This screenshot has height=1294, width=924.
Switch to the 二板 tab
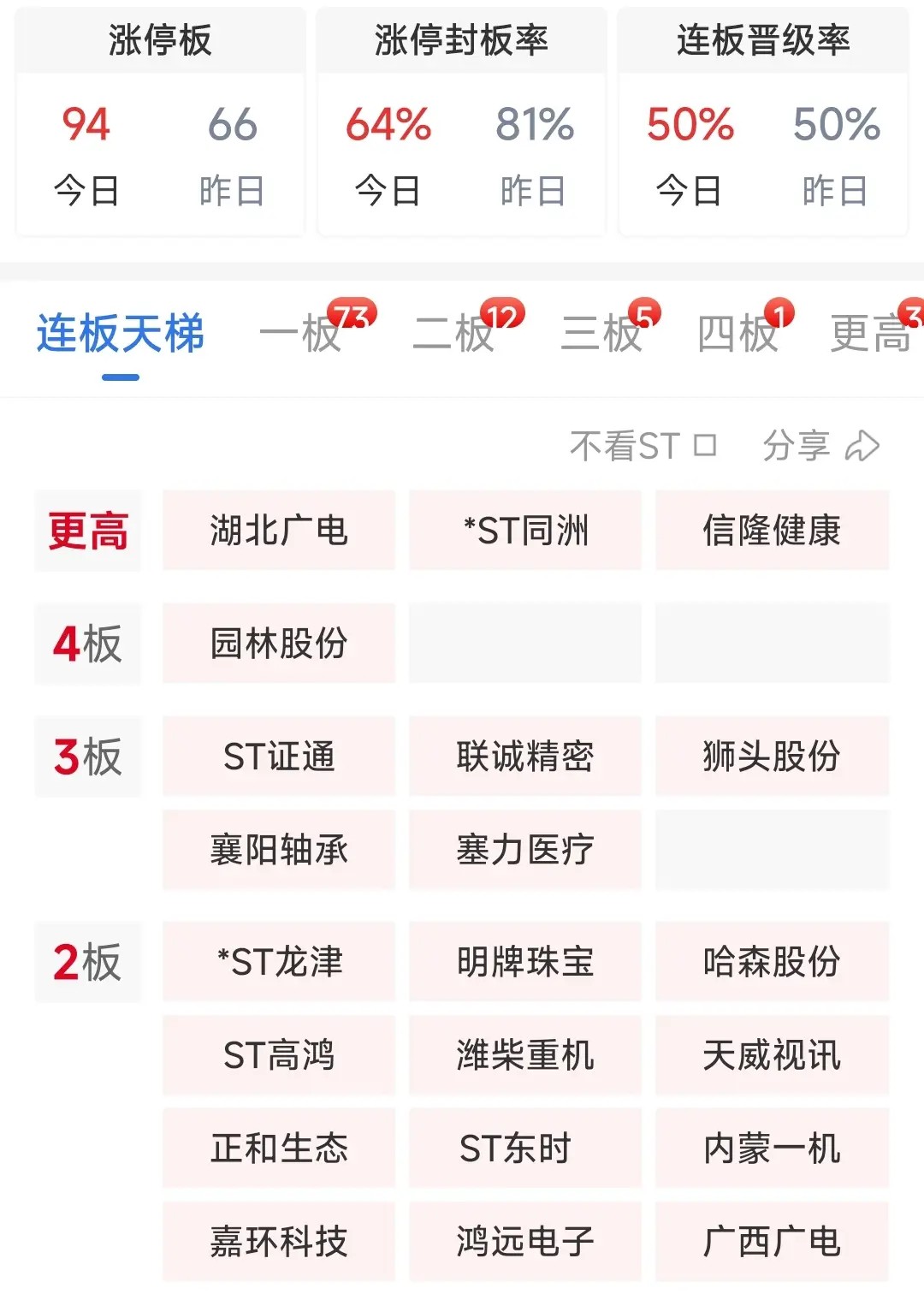point(454,334)
